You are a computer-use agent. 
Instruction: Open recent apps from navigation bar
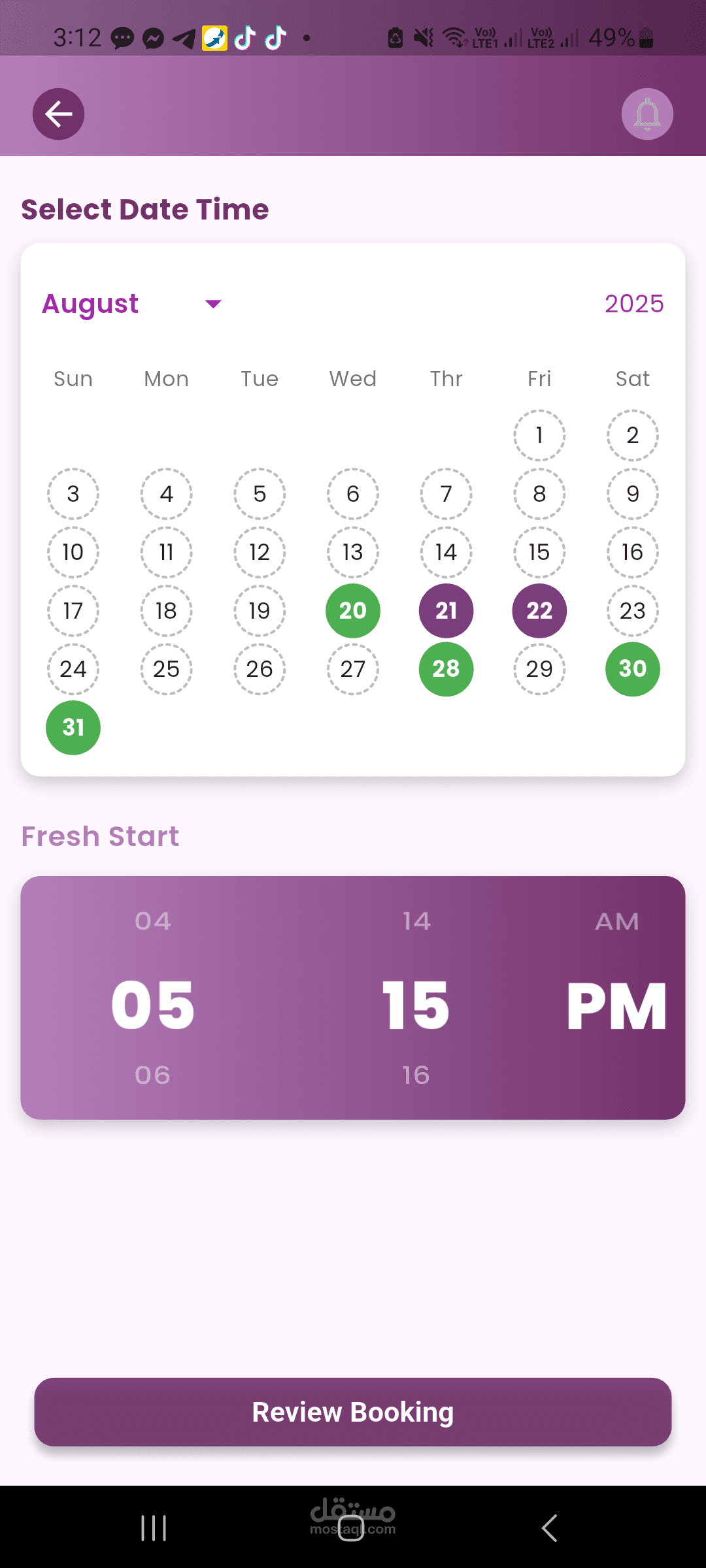(154, 1528)
